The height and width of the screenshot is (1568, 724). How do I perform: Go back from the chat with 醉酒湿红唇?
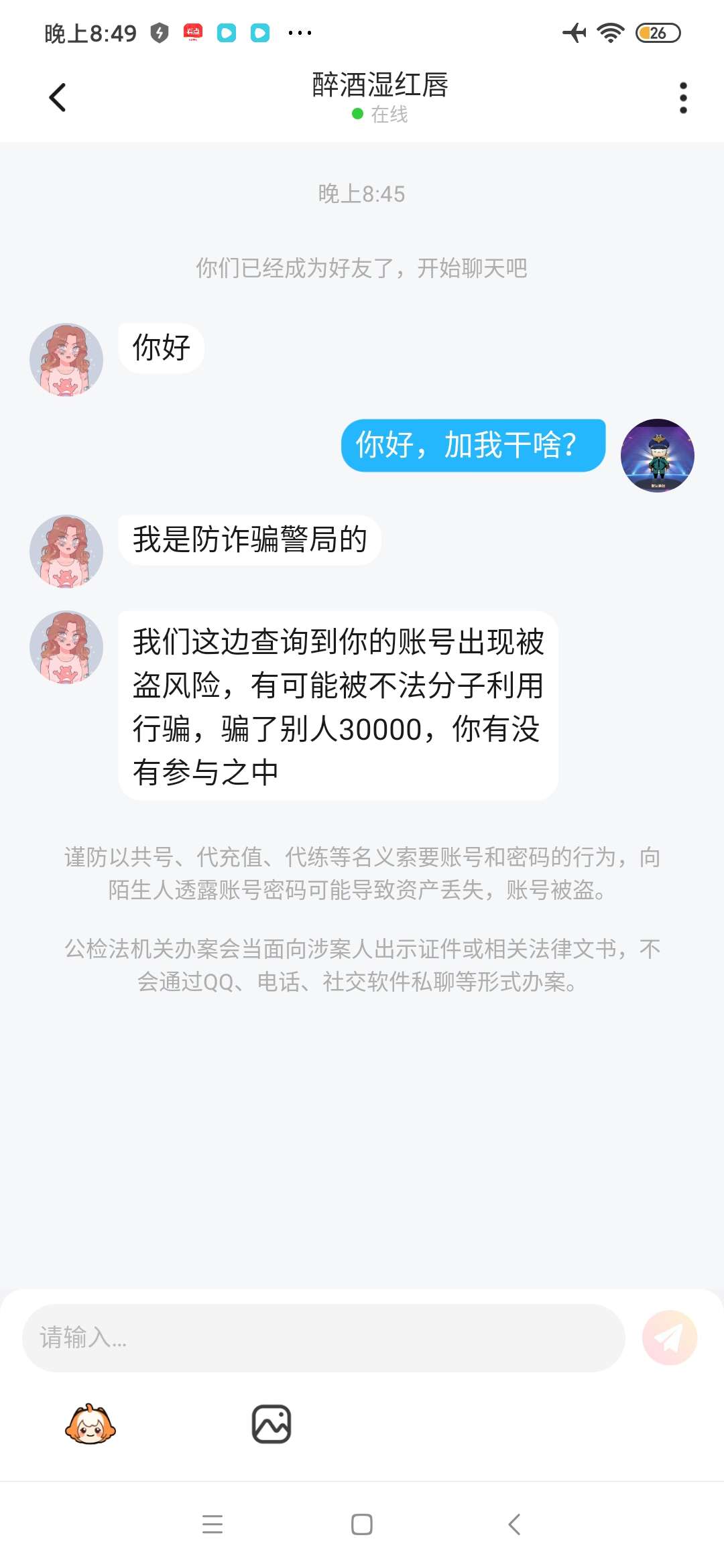tap(58, 98)
